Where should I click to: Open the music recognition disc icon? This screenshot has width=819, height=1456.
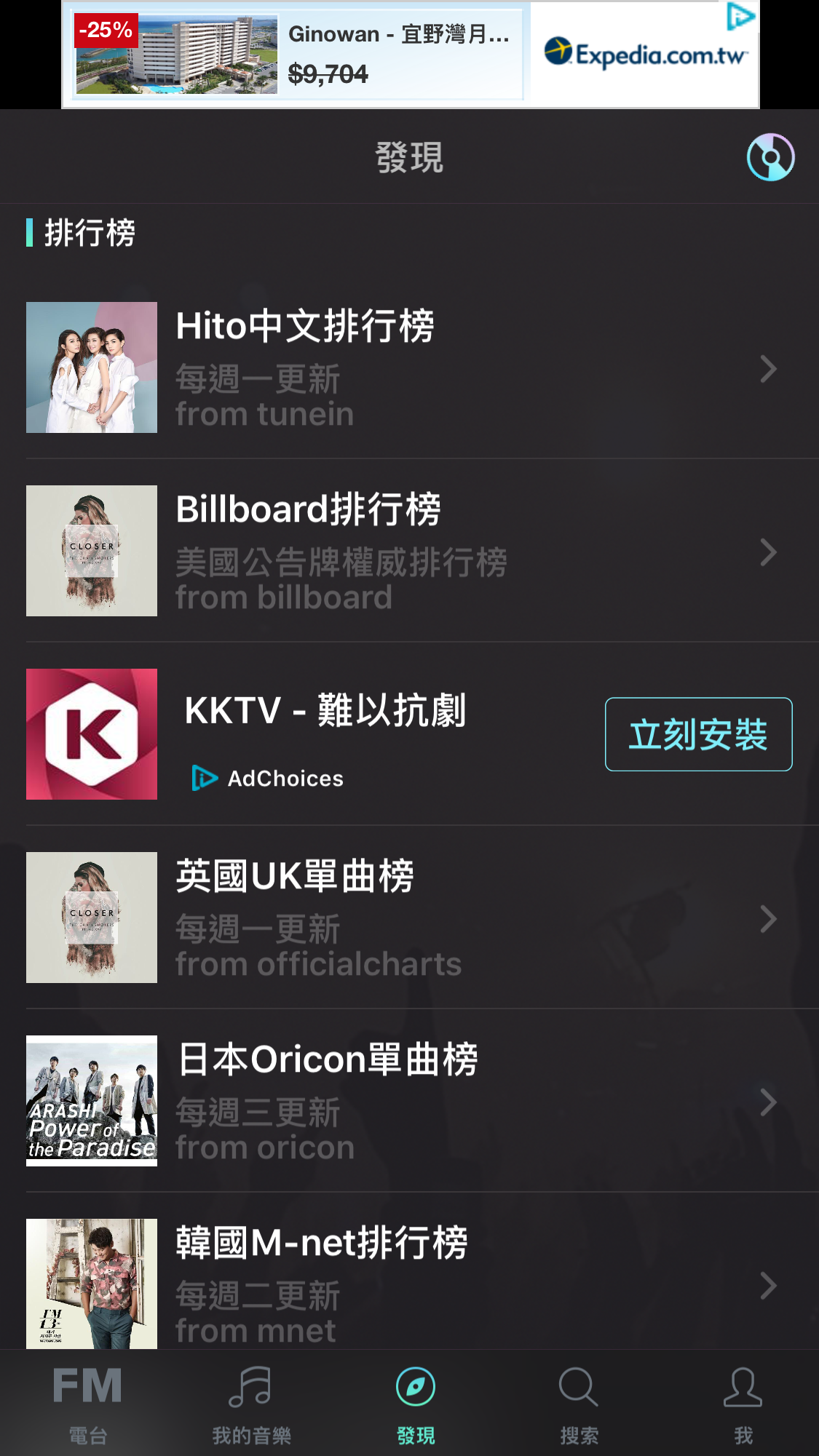pos(769,156)
